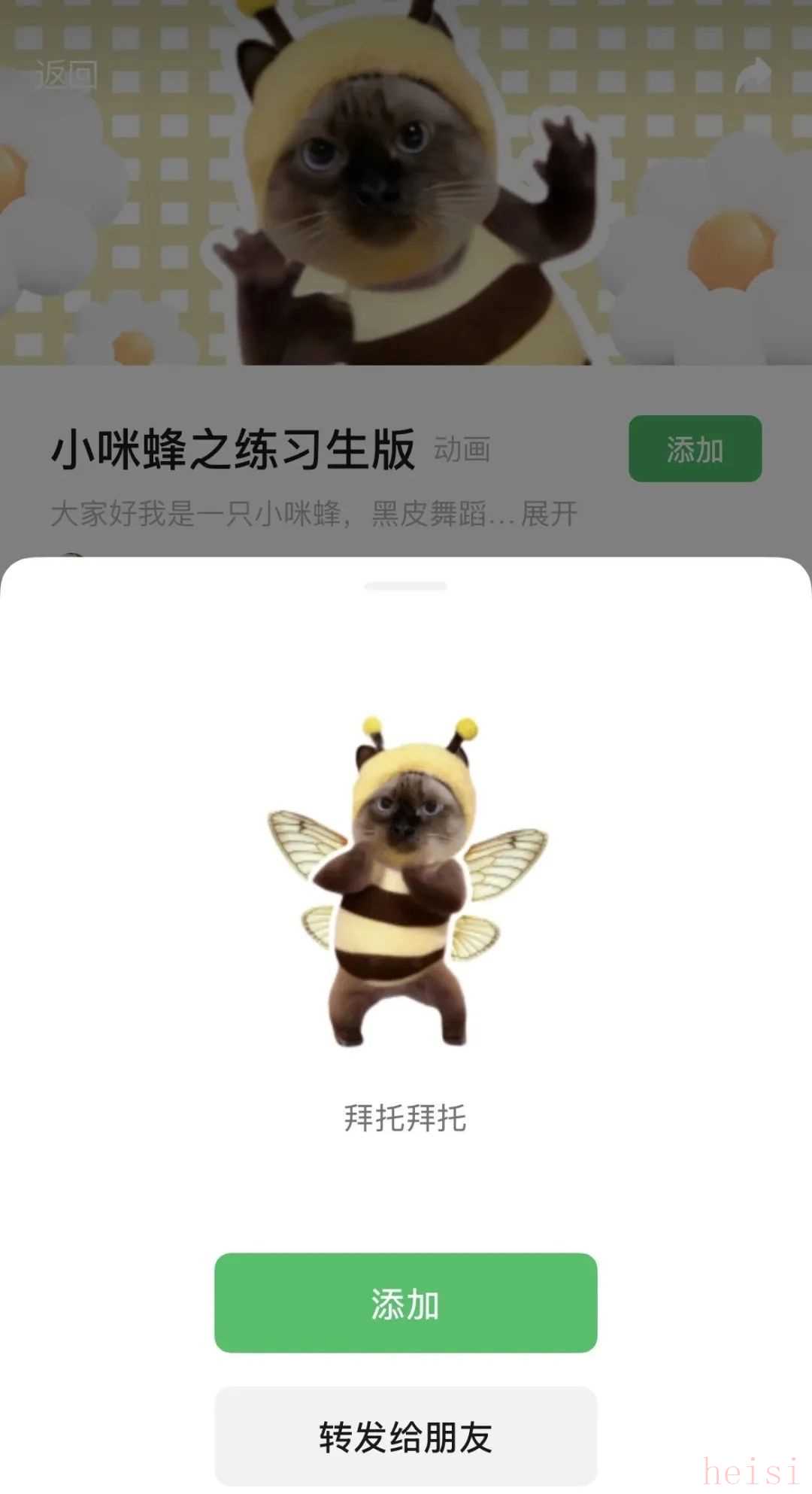812x1494 pixels.
Task: Forward sticker via 转发给朋友
Action: coord(405,1436)
